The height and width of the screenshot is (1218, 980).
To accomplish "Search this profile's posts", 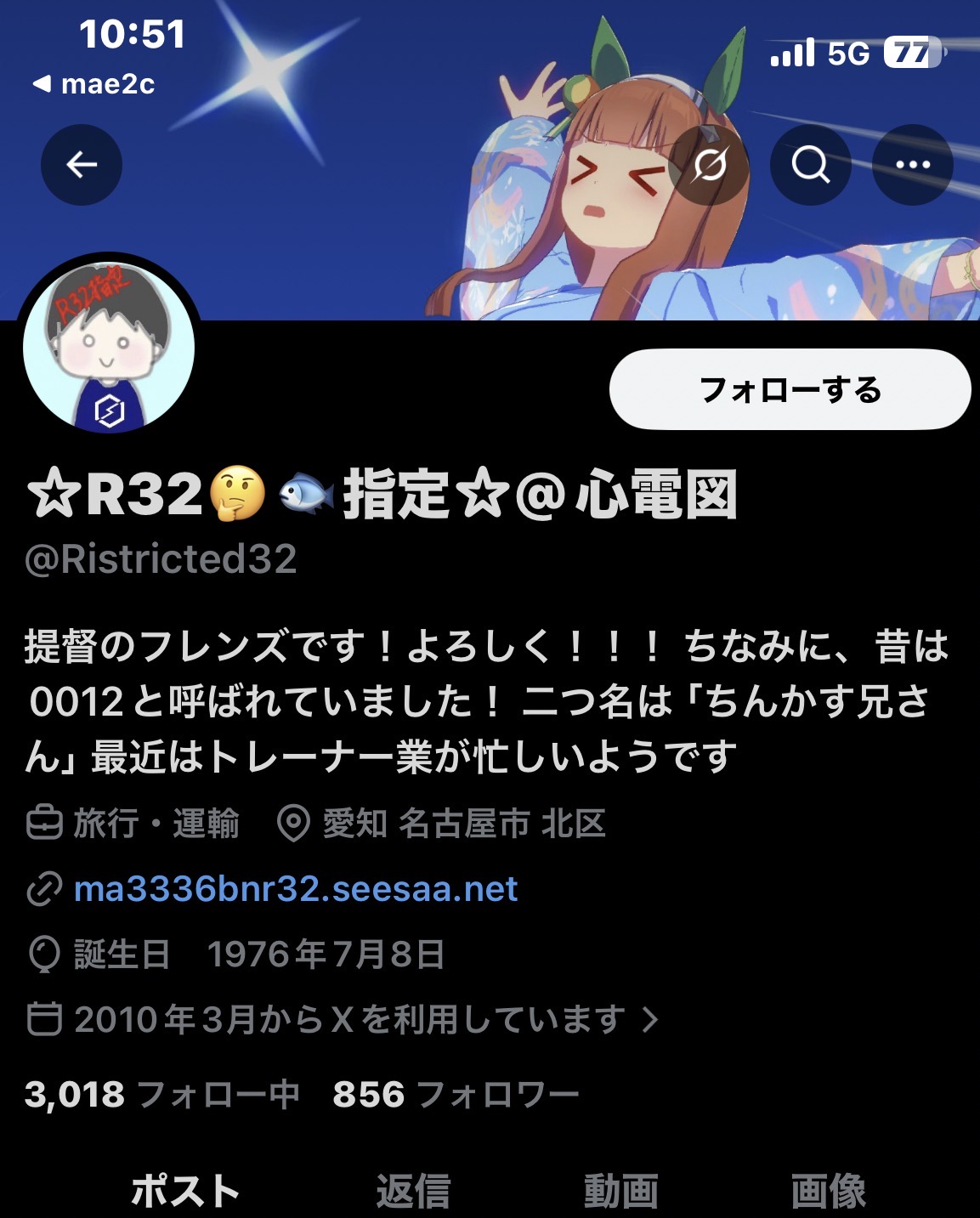I will (x=810, y=165).
